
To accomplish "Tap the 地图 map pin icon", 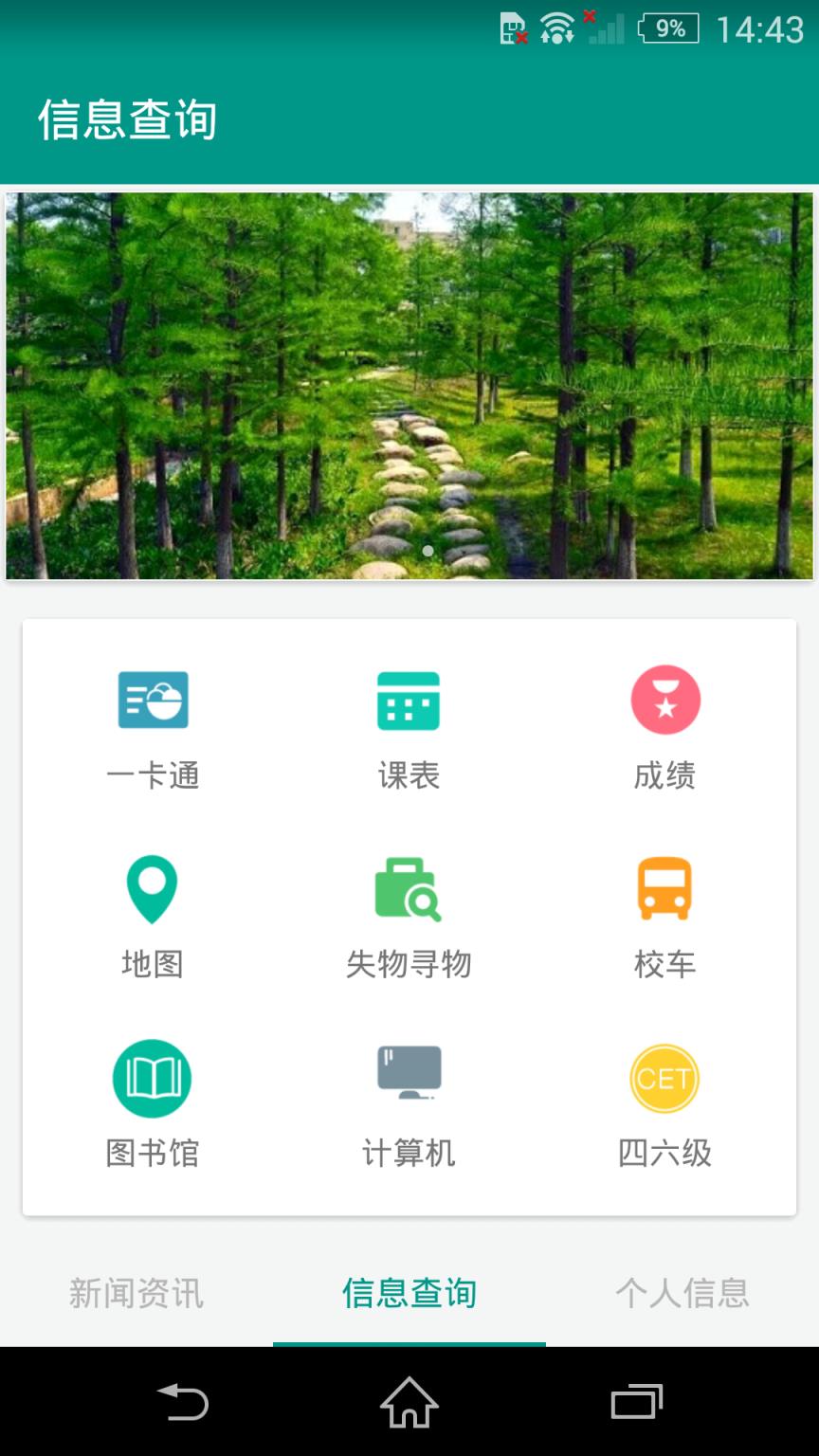I will click(152, 888).
